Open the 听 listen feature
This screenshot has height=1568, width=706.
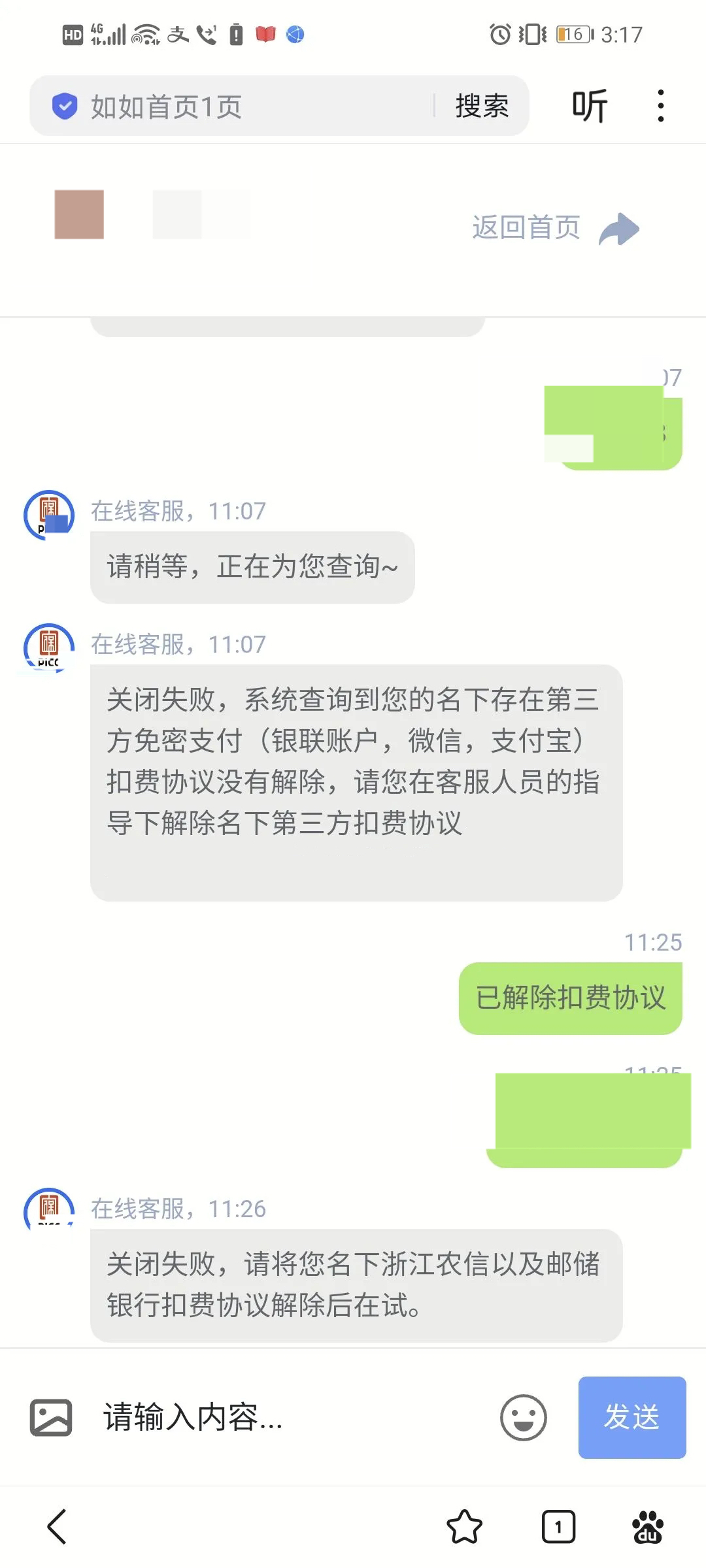click(590, 106)
